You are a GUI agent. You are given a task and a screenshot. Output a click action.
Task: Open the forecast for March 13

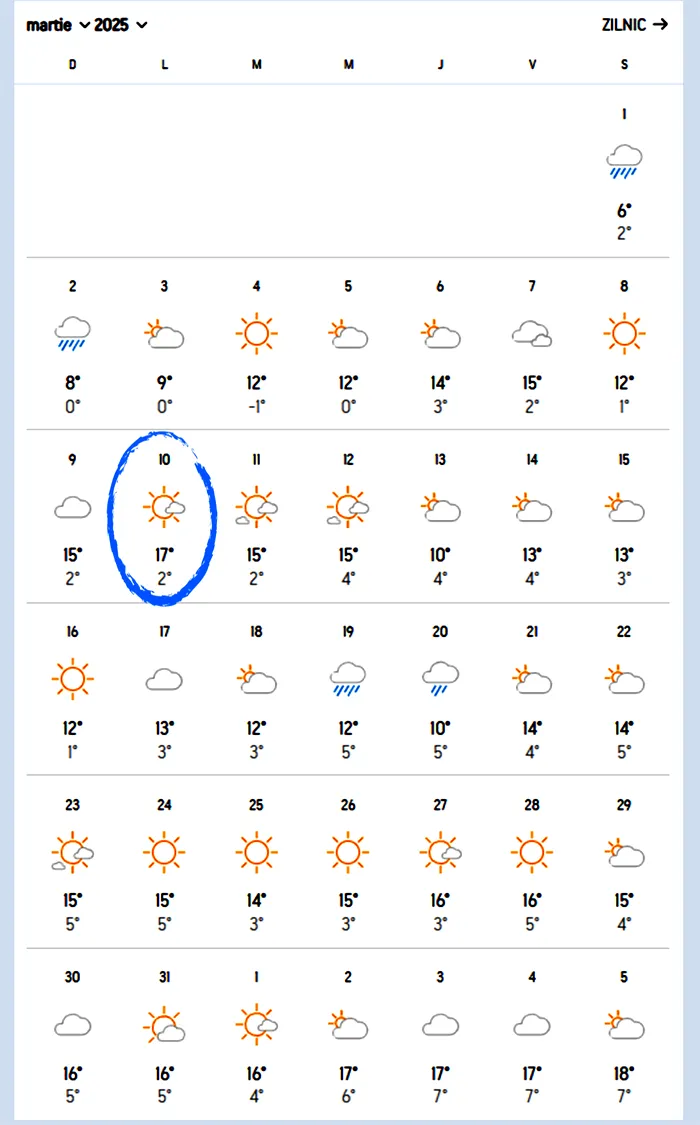point(440,518)
